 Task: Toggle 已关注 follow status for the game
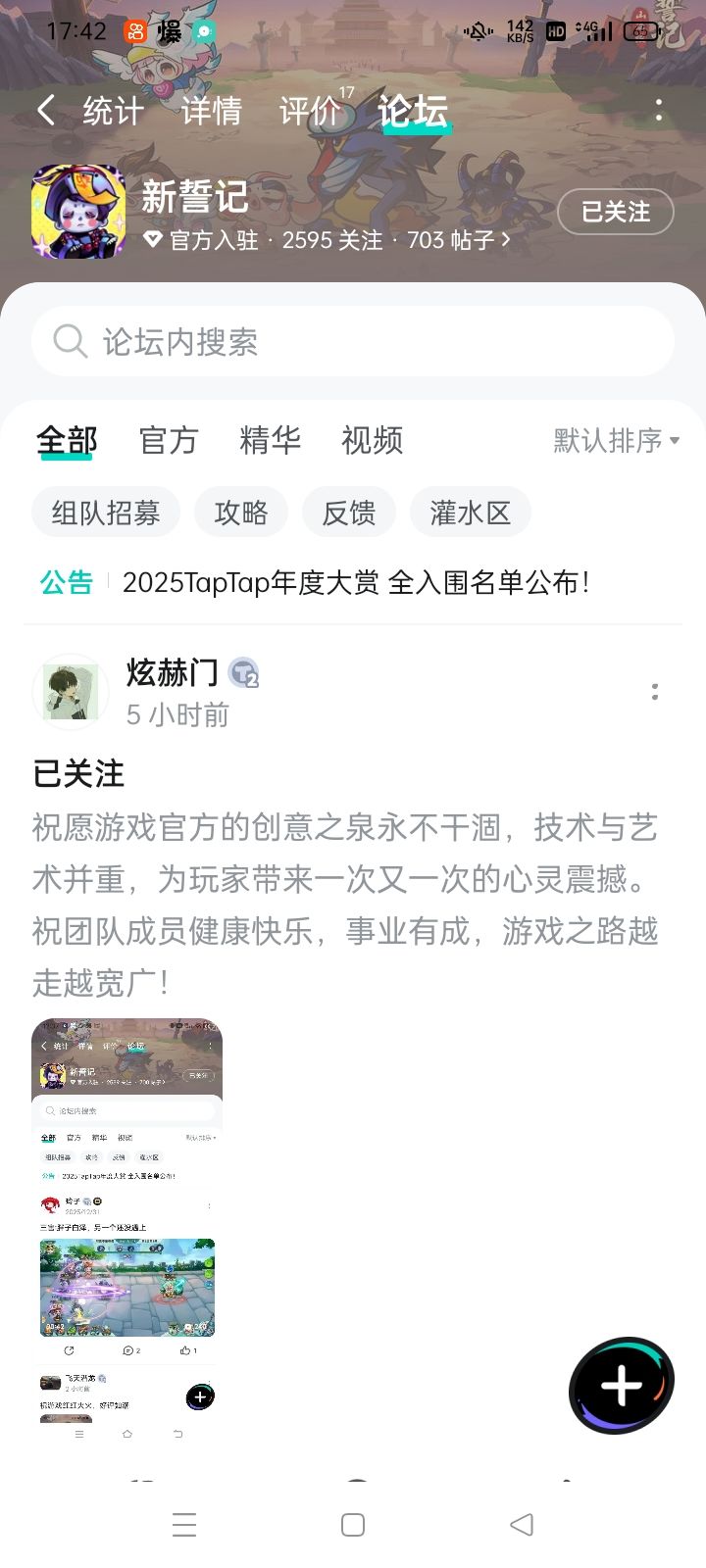616,212
